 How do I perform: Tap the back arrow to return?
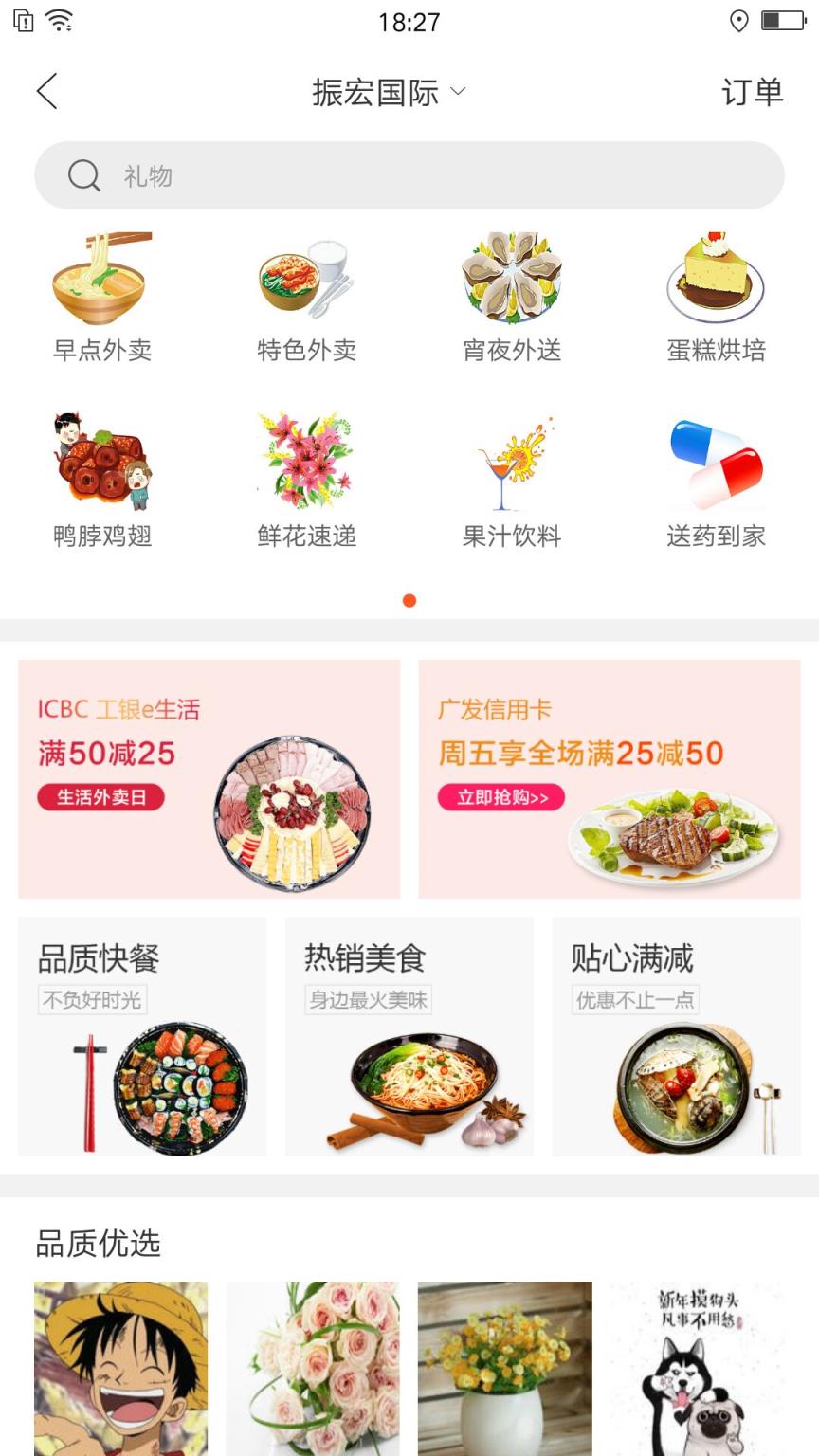click(x=45, y=91)
